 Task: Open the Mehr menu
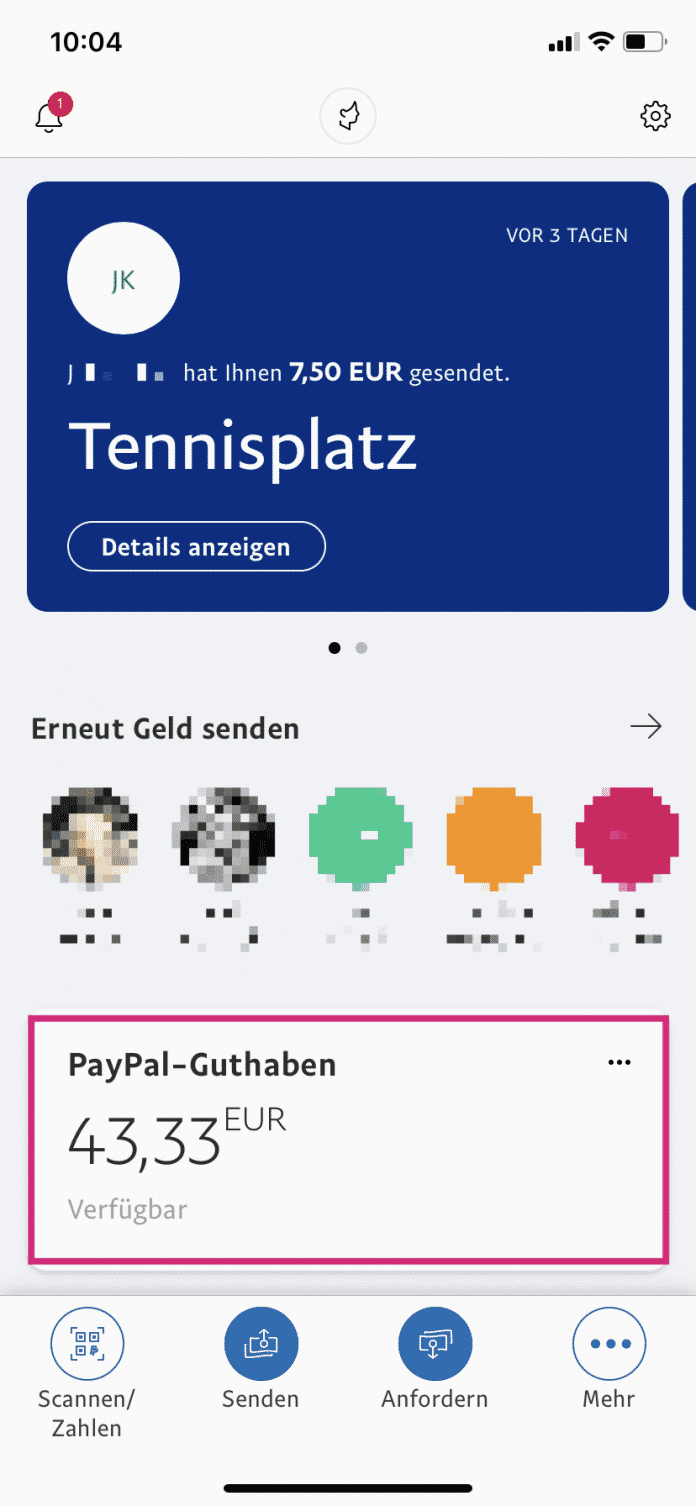point(609,1345)
